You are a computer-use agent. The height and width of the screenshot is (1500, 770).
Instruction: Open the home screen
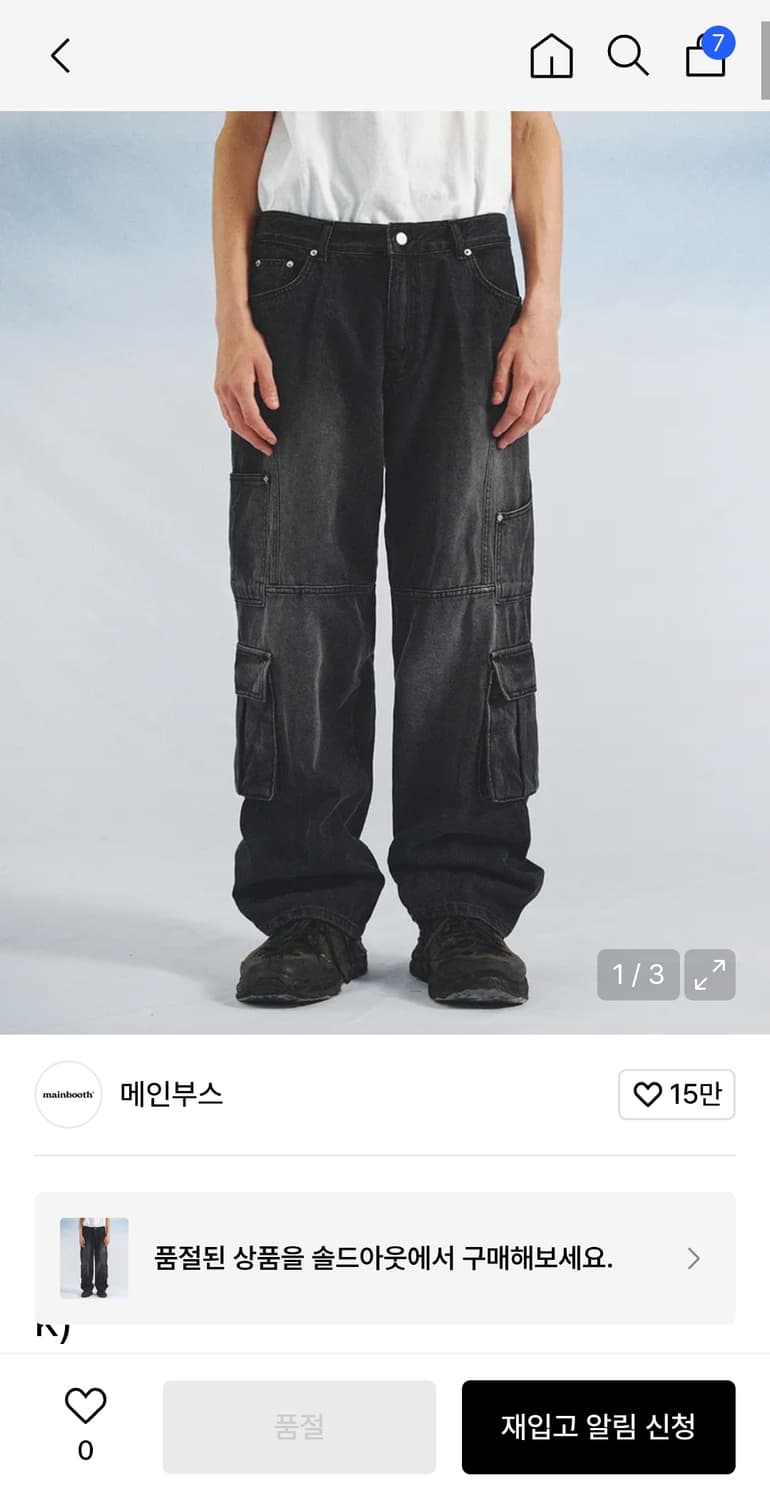coord(551,56)
